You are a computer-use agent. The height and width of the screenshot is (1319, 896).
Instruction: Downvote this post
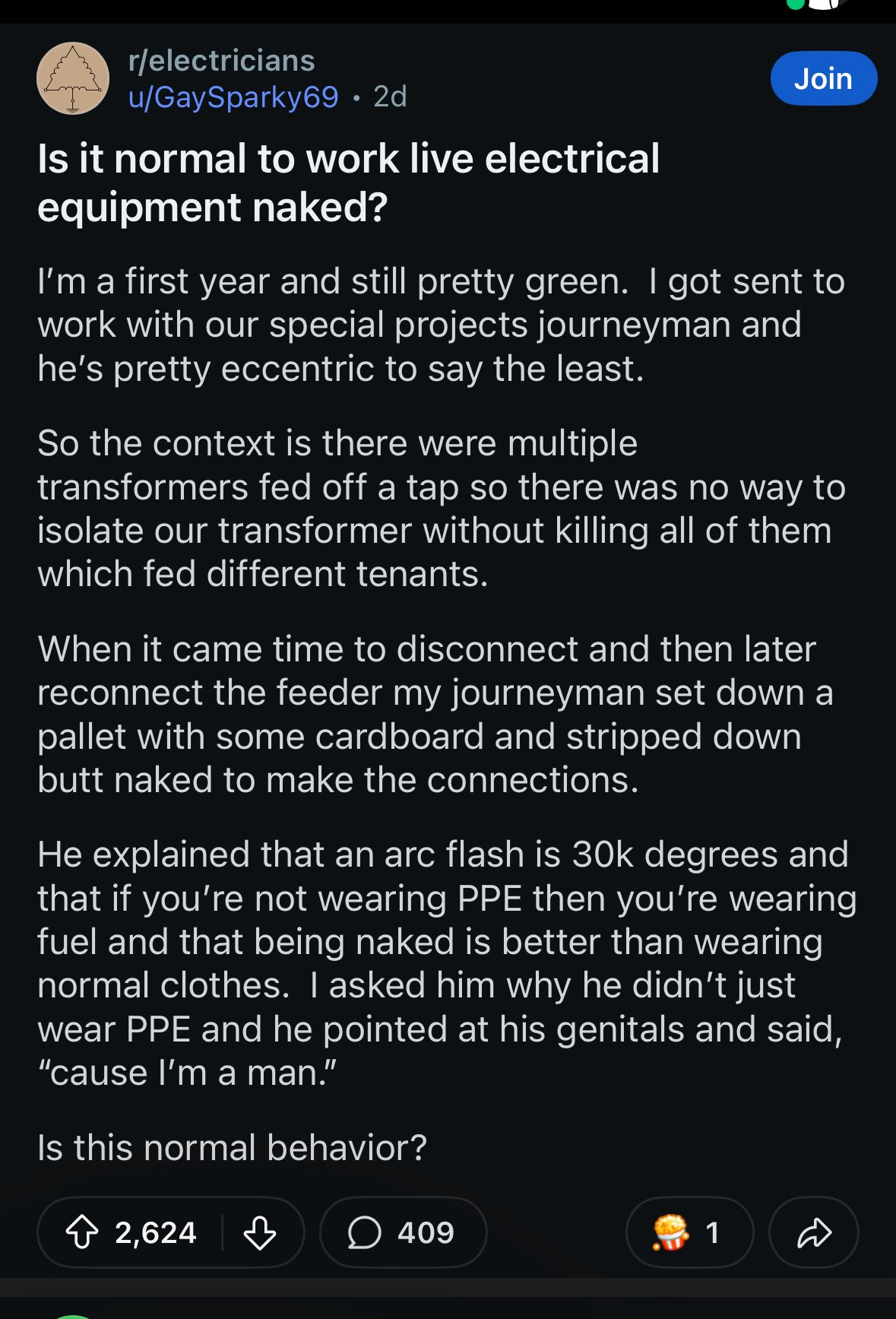(x=260, y=1232)
